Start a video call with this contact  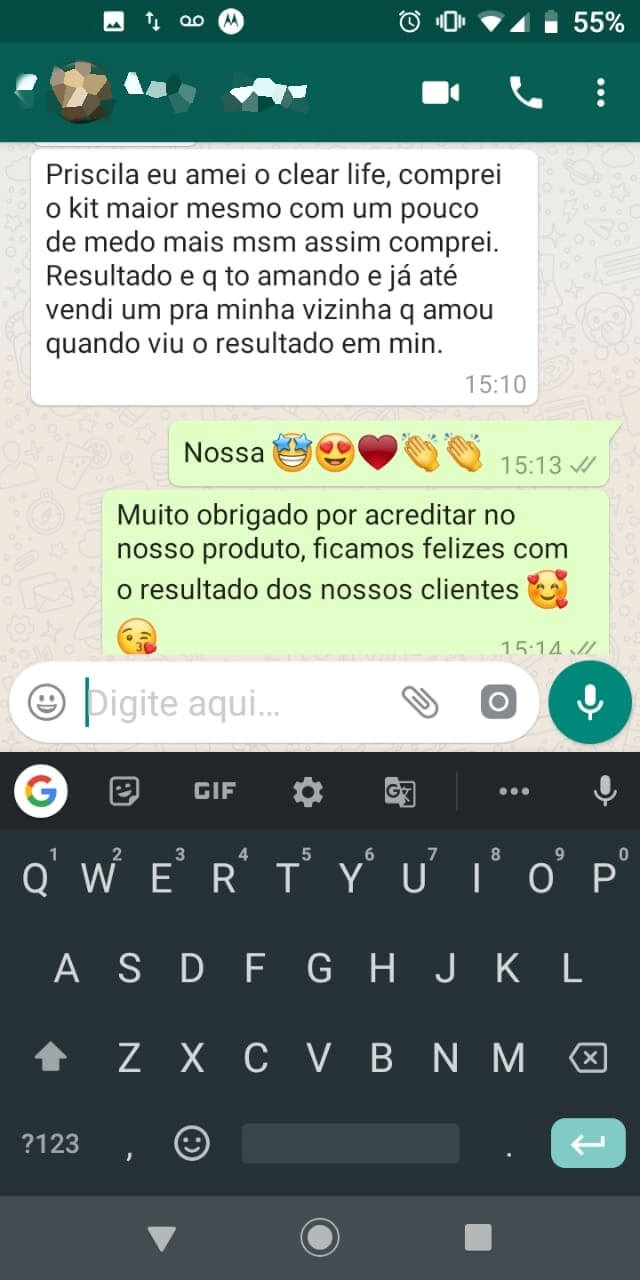pyautogui.click(x=440, y=93)
